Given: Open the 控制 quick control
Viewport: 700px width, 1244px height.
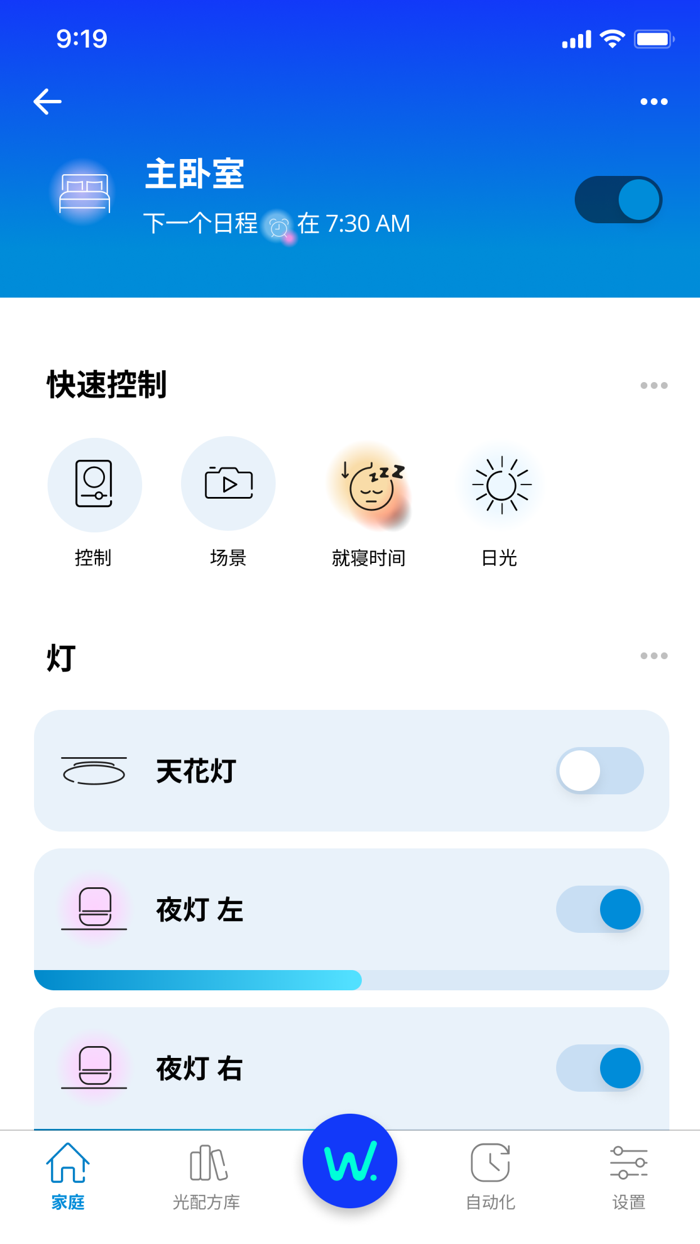Looking at the screenshot, I should tap(94, 485).
